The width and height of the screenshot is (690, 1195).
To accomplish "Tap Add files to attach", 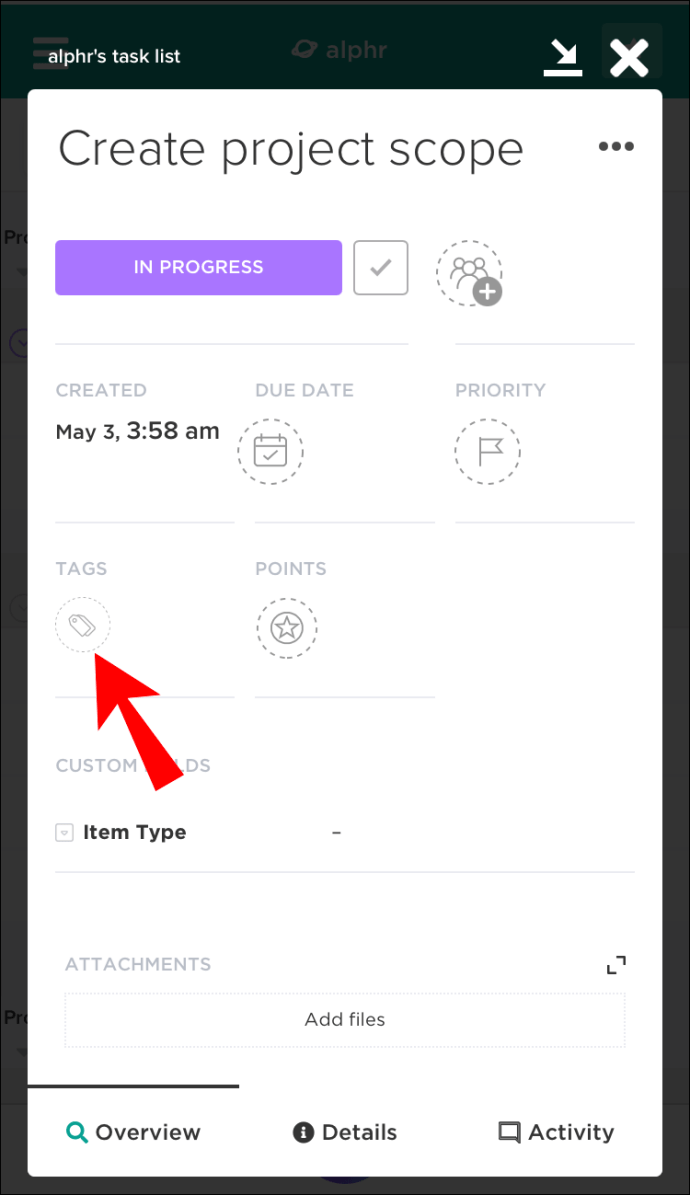I will pyautogui.click(x=345, y=1020).
